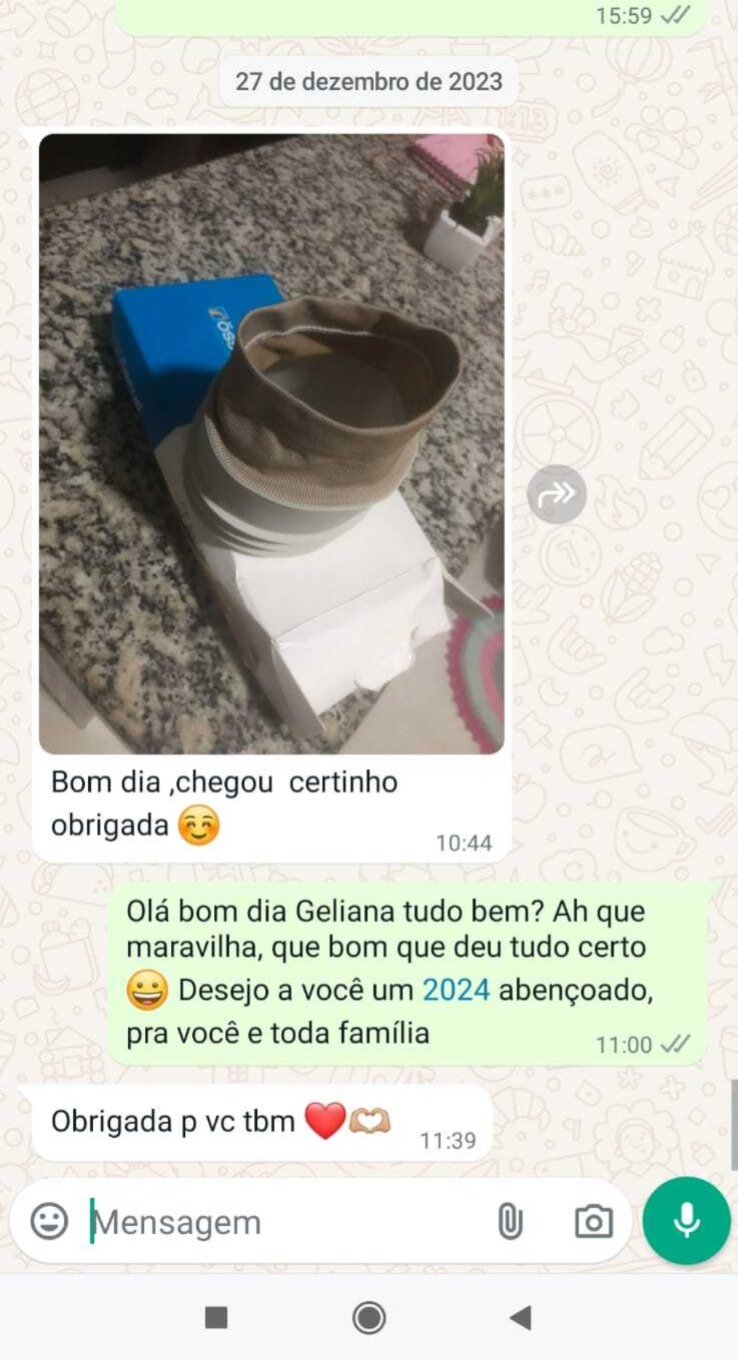Forward the photo using the arrow button
Viewport: 738px width, 1360px height.
tap(557, 494)
